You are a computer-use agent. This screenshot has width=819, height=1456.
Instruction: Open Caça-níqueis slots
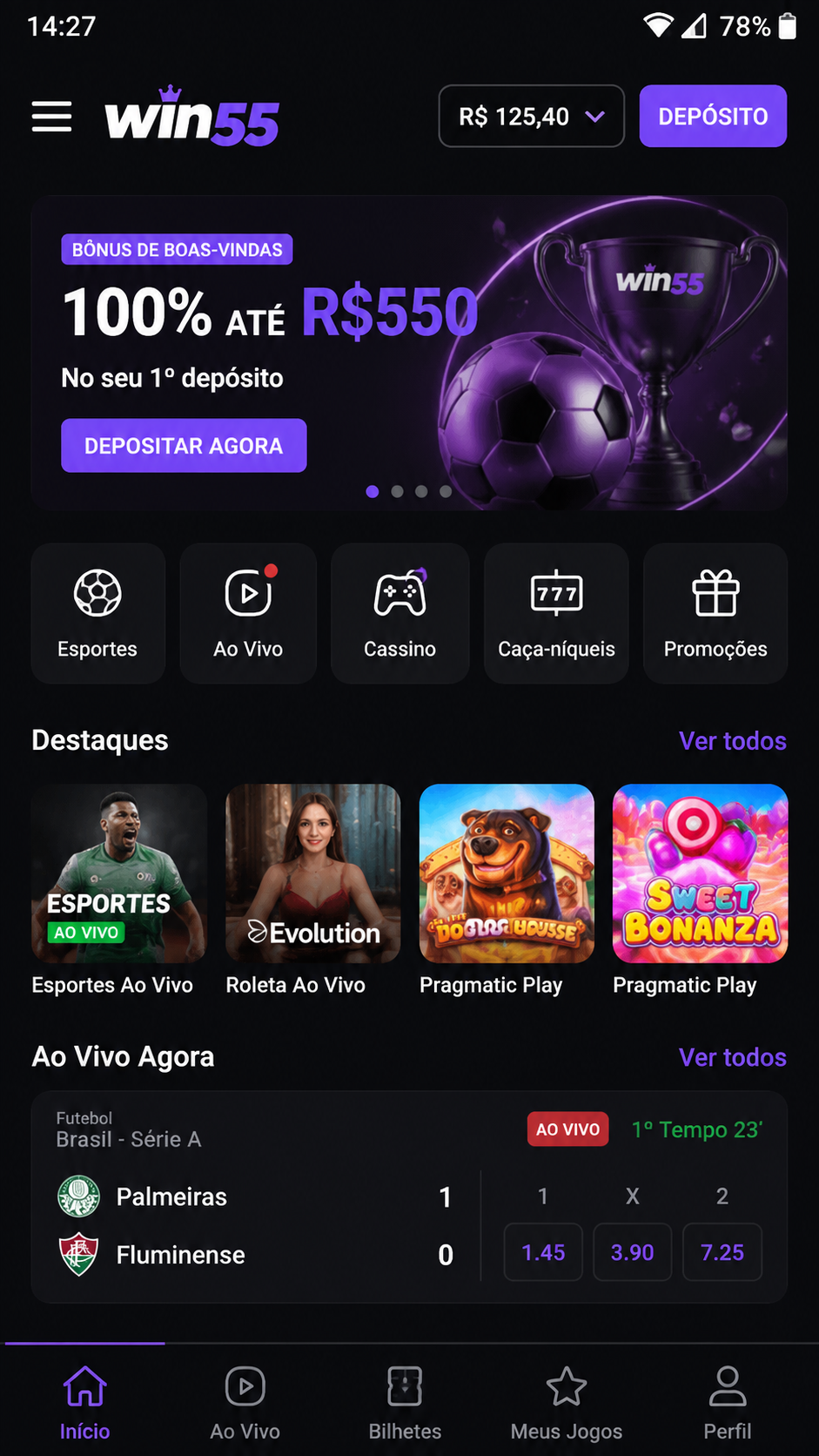[x=556, y=613]
